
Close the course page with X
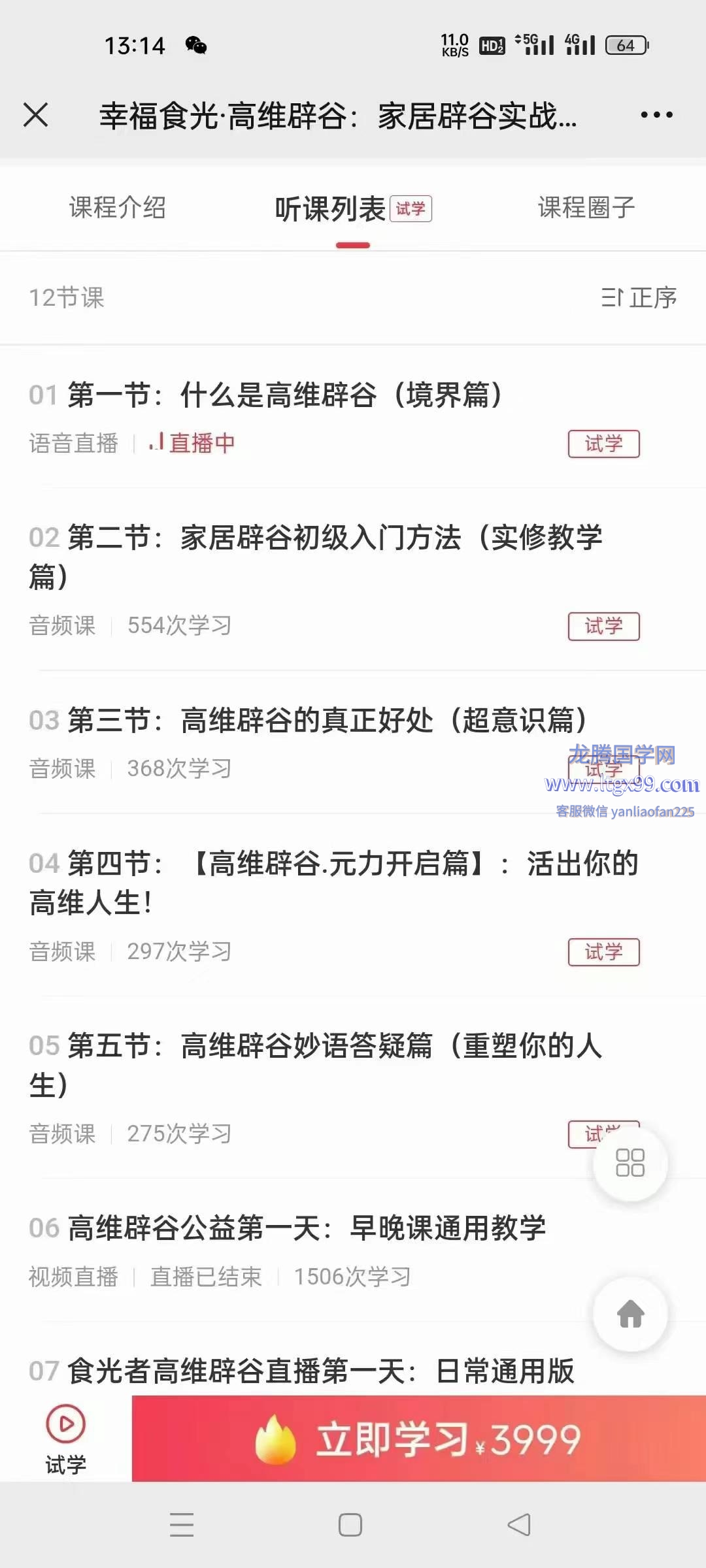(x=36, y=115)
